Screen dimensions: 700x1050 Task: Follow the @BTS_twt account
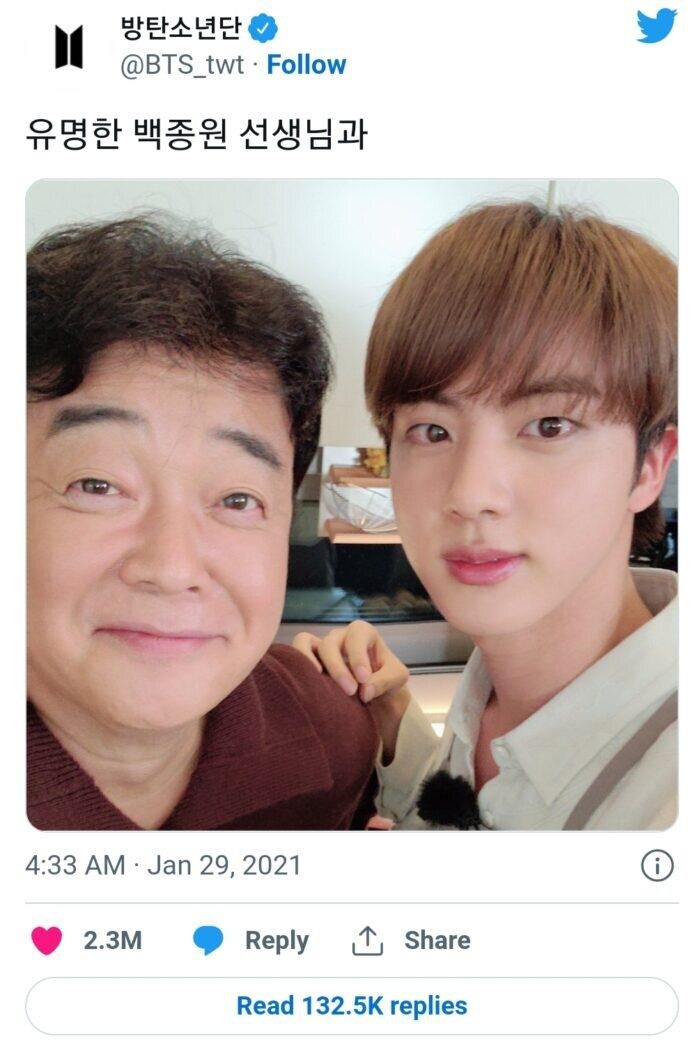[306, 65]
